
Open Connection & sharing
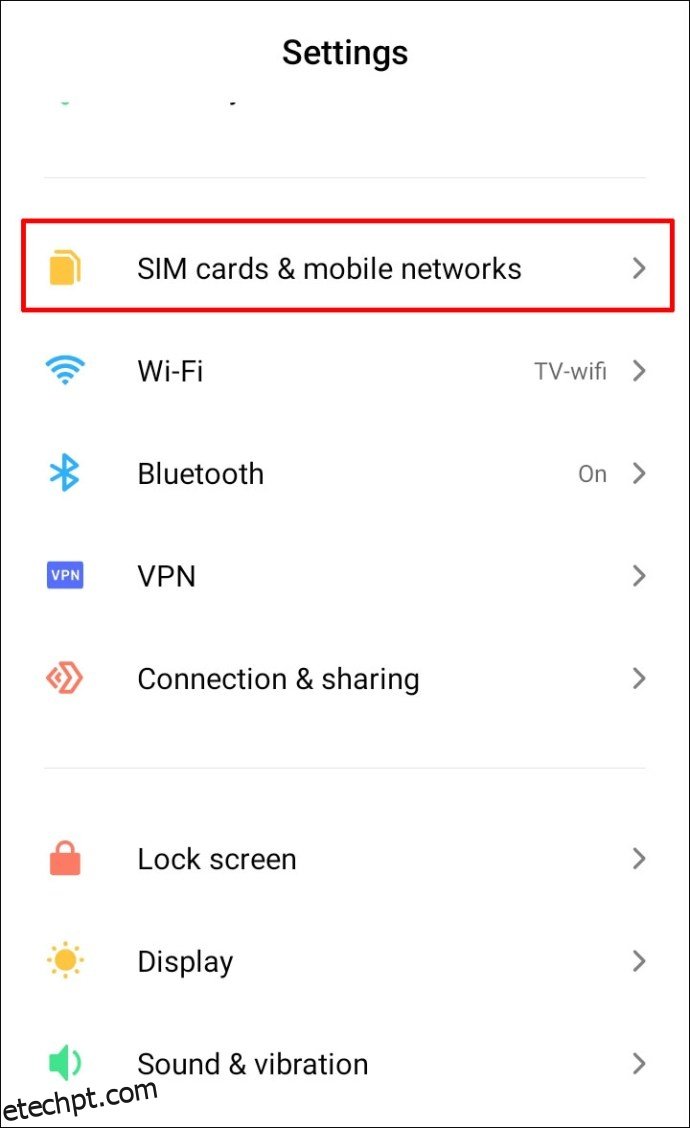click(345, 678)
